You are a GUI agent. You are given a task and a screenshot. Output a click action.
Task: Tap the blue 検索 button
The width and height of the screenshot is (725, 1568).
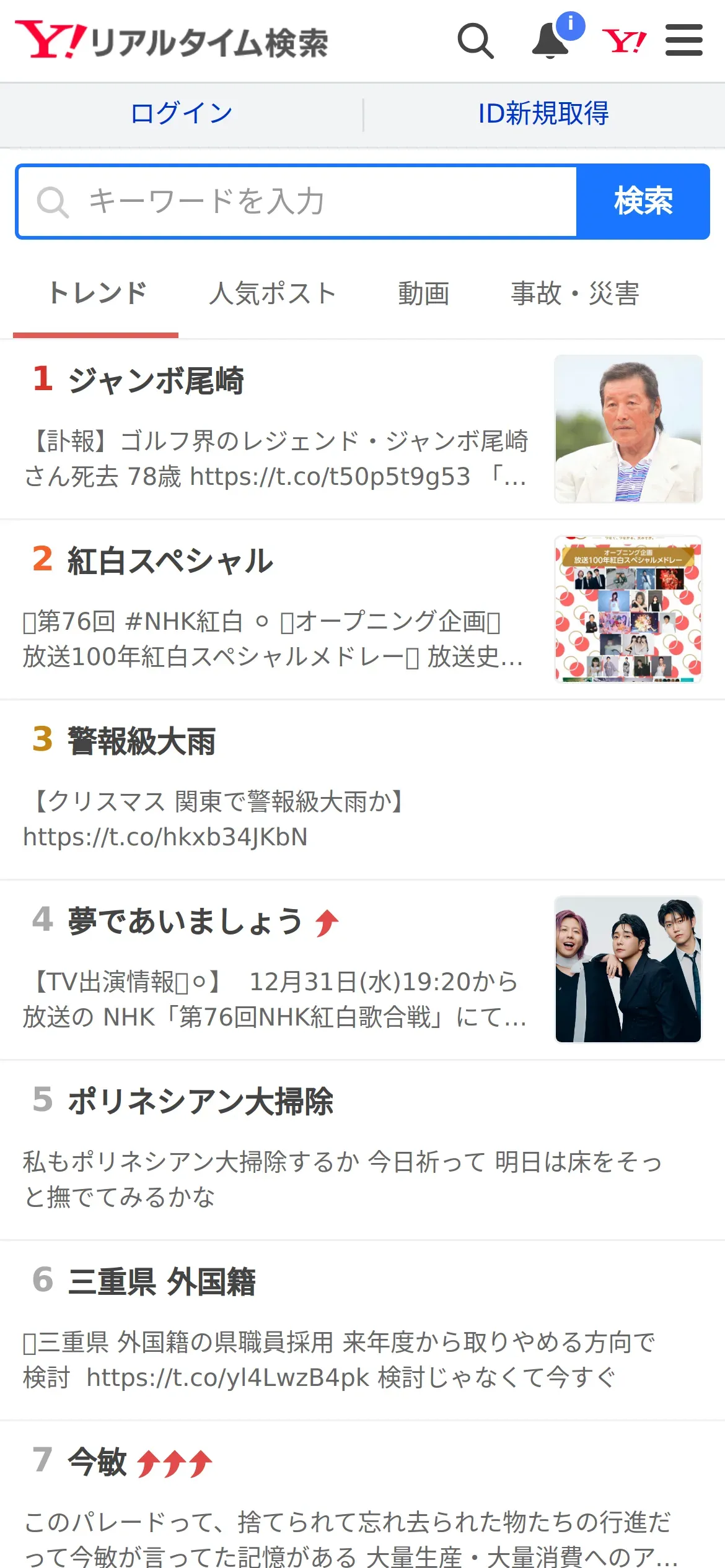[643, 202]
